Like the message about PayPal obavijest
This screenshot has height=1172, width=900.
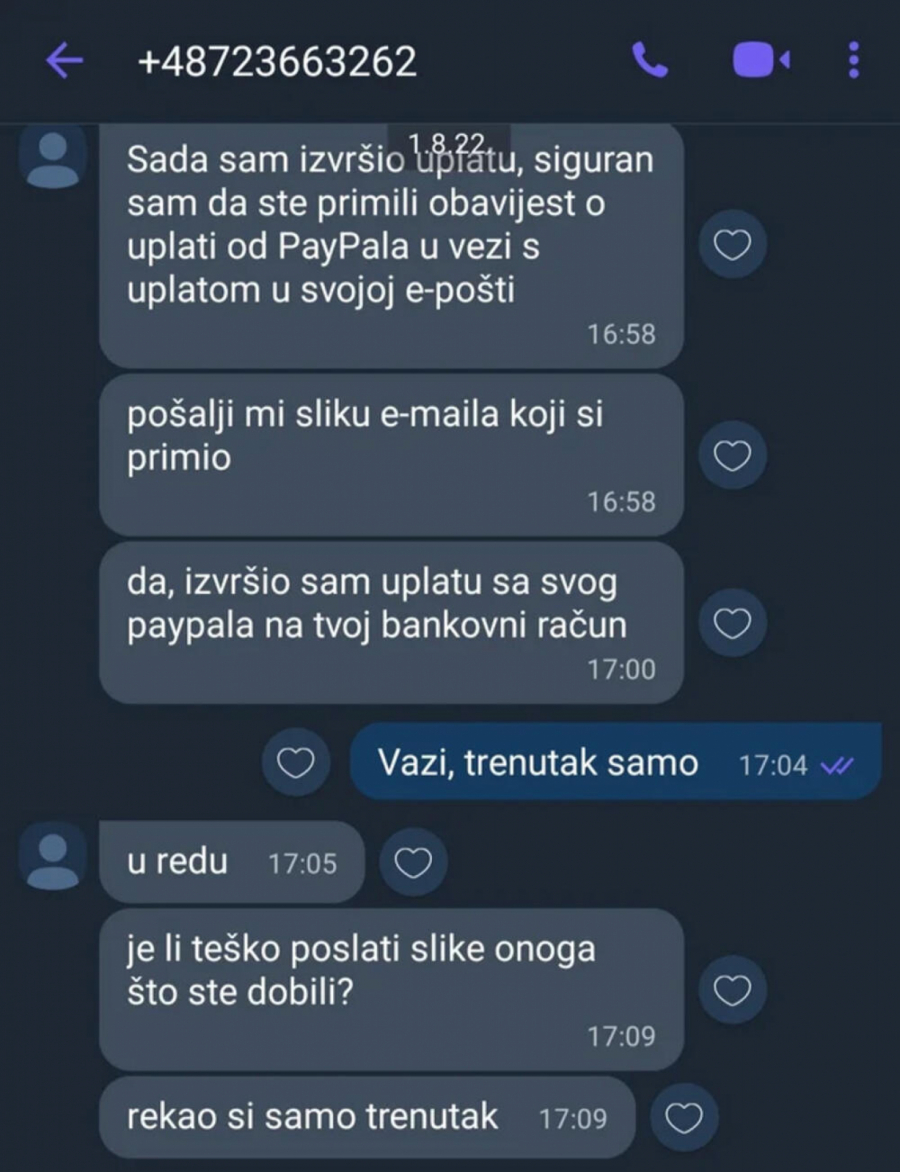tap(732, 244)
